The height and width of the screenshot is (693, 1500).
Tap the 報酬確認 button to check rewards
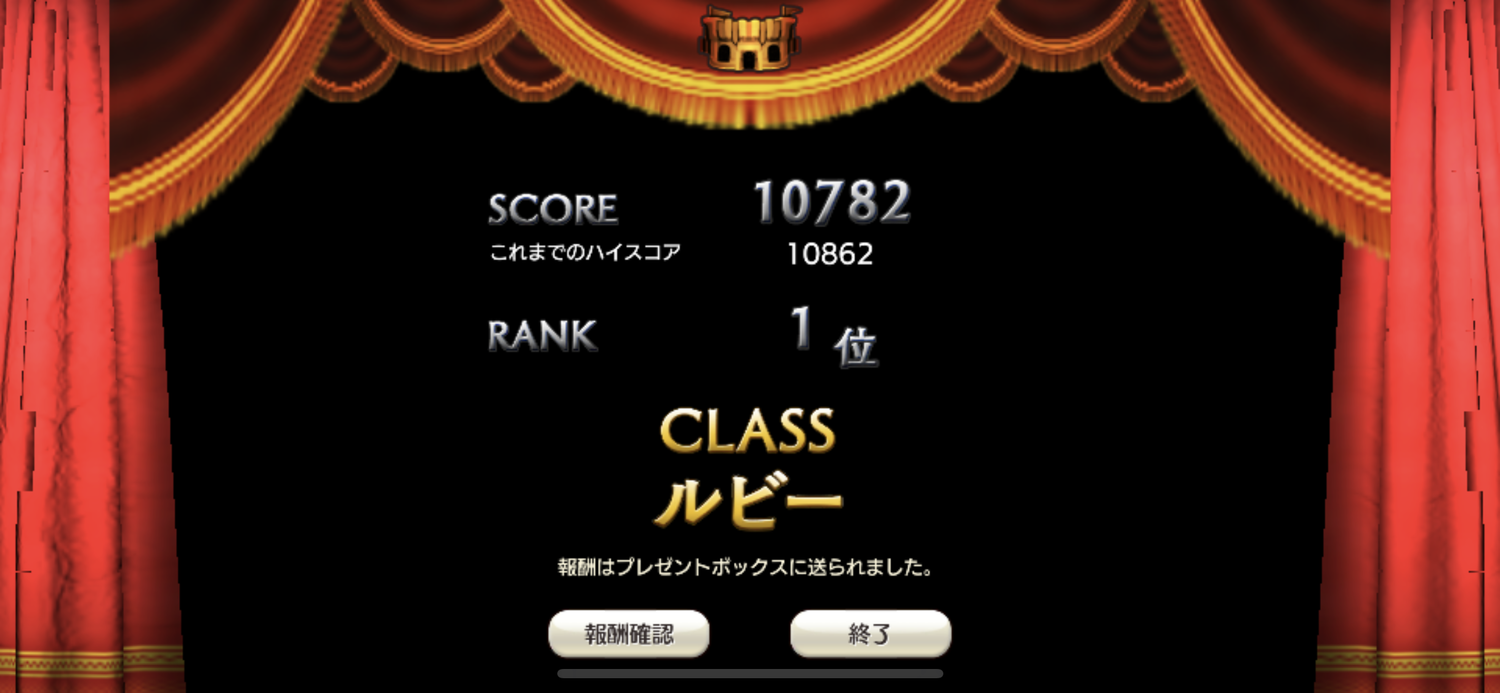tap(628, 634)
